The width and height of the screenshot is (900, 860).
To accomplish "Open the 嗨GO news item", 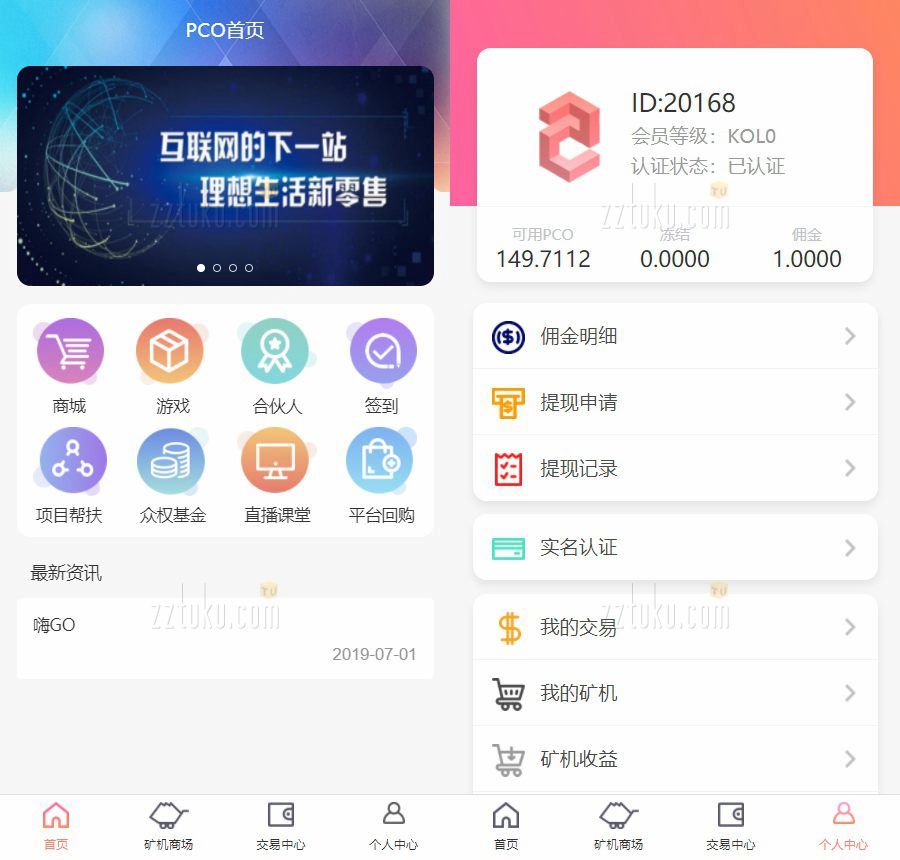I will (x=225, y=638).
